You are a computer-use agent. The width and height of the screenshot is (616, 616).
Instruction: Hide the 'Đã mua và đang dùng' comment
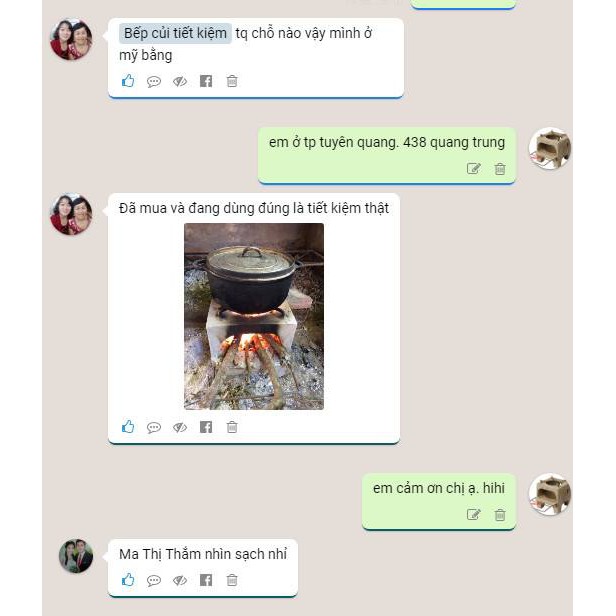coord(180,427)
